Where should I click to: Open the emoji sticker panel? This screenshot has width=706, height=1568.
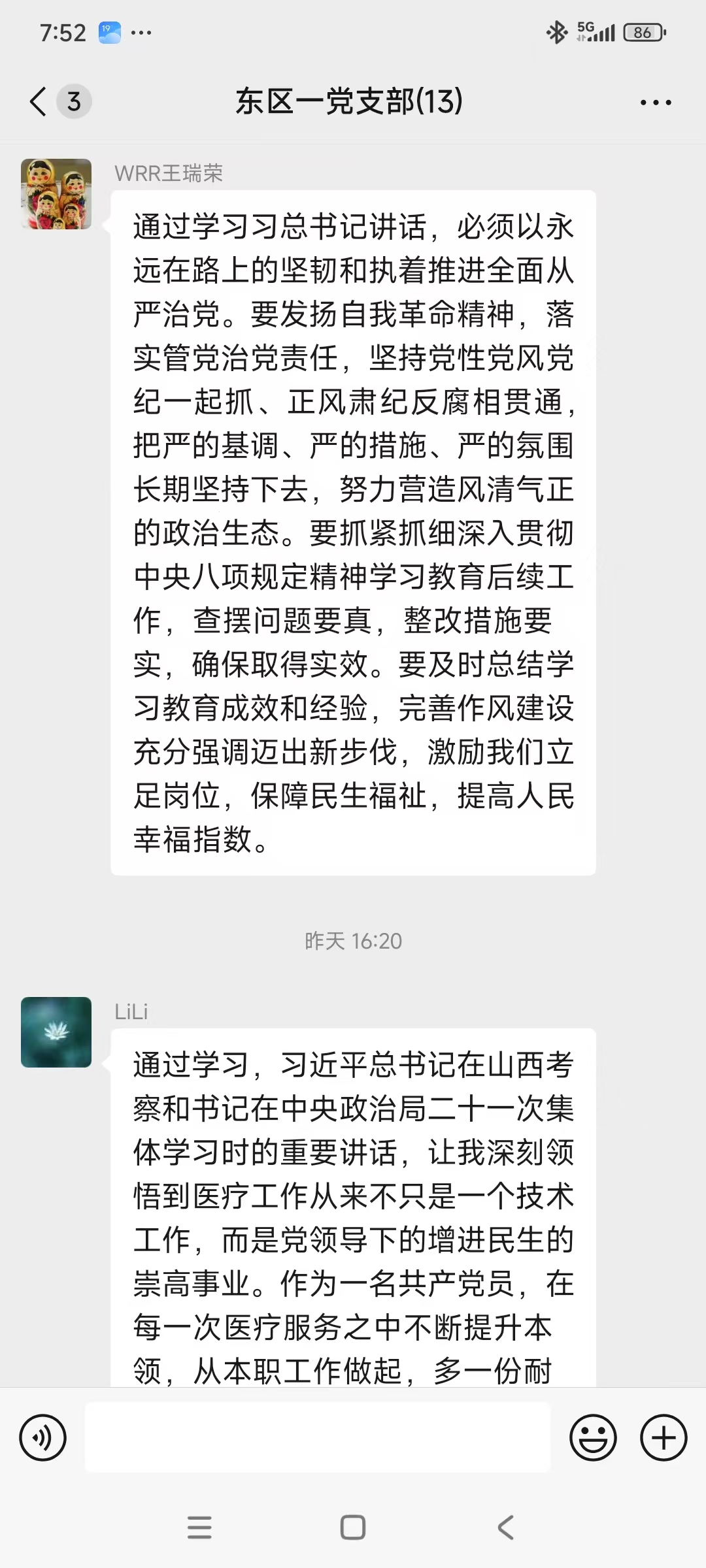tap(593, 1437)
